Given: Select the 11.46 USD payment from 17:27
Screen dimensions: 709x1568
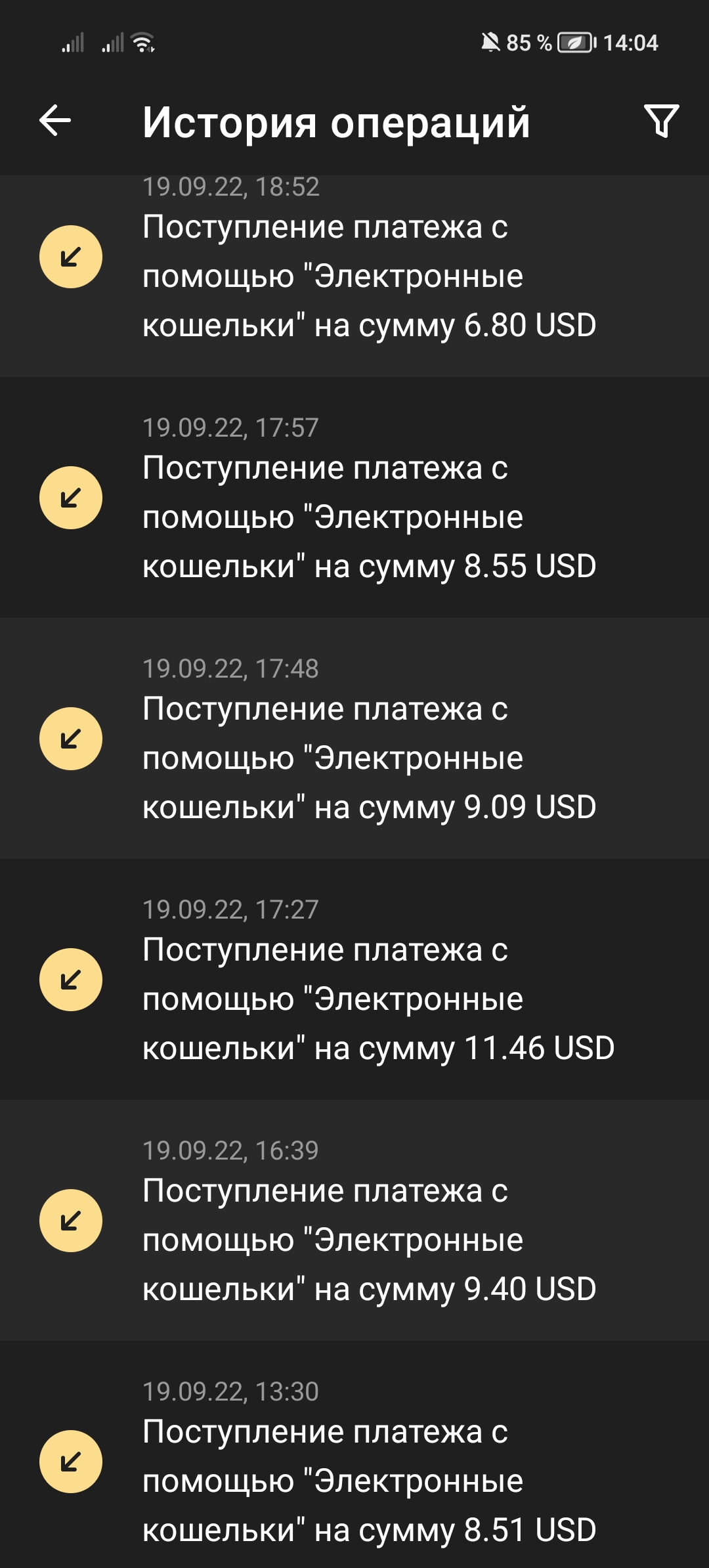Looking at the screenshot, I should click(354, 979).
